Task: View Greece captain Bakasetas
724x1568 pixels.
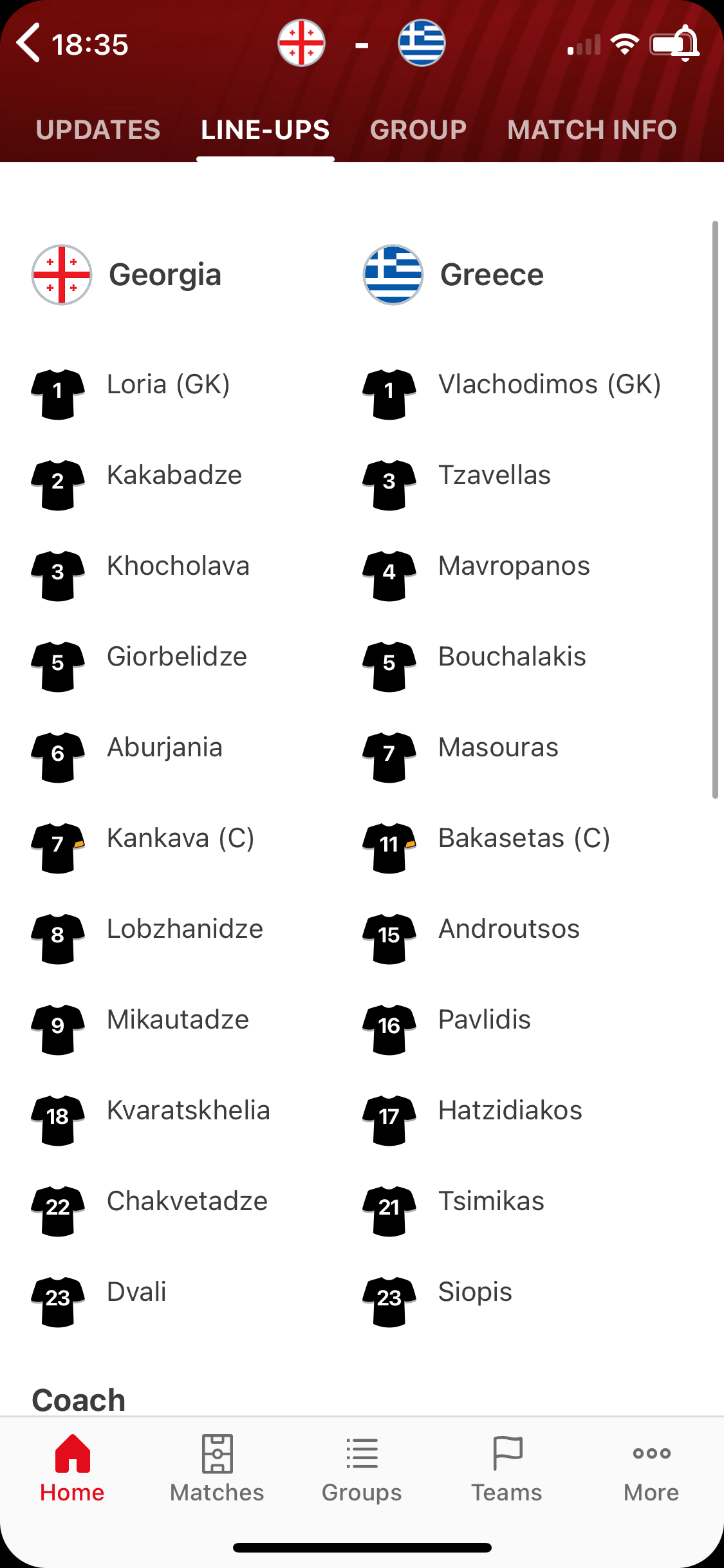Action: click(x=523, y=839)
